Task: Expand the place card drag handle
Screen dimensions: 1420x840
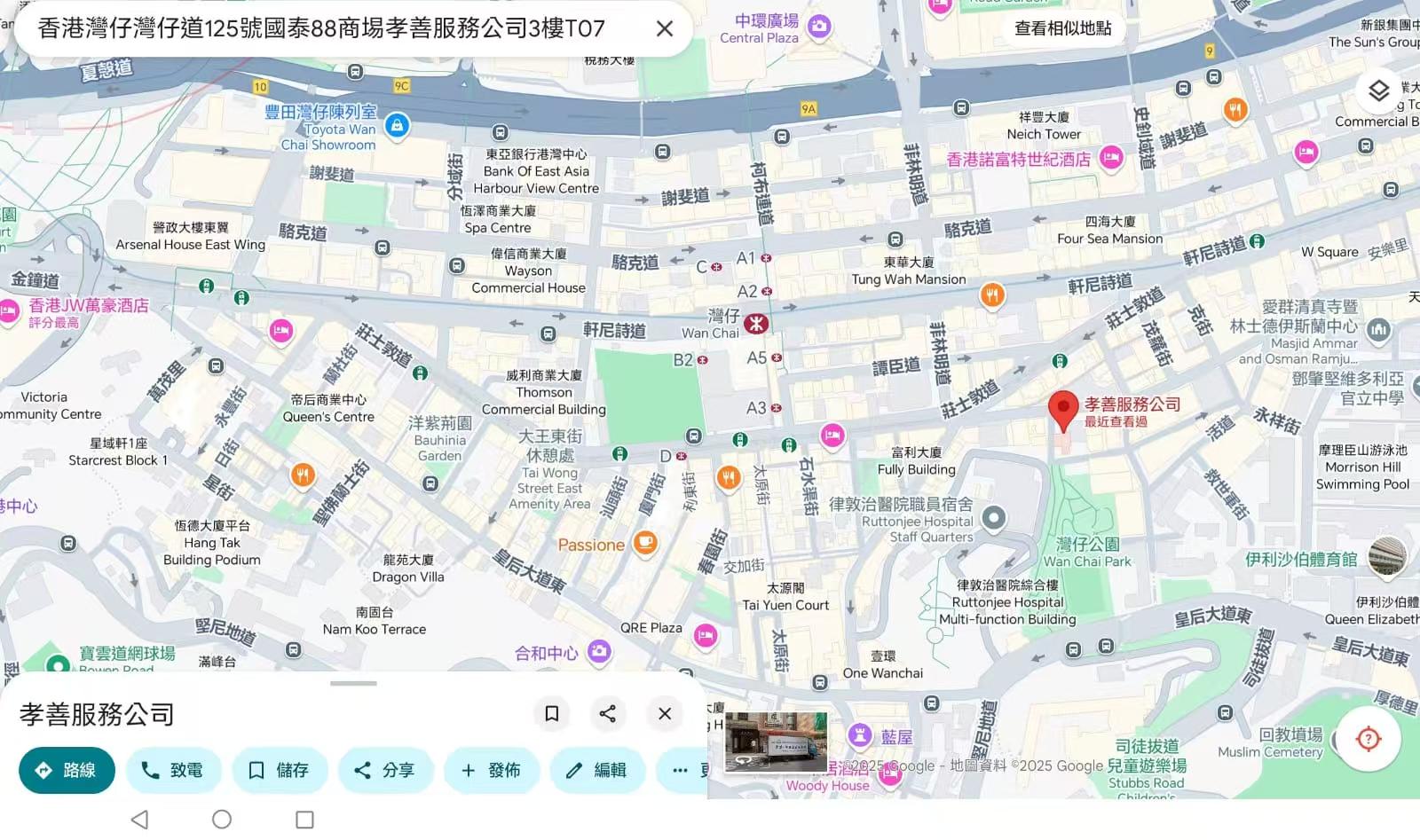Action: point(353,683)
